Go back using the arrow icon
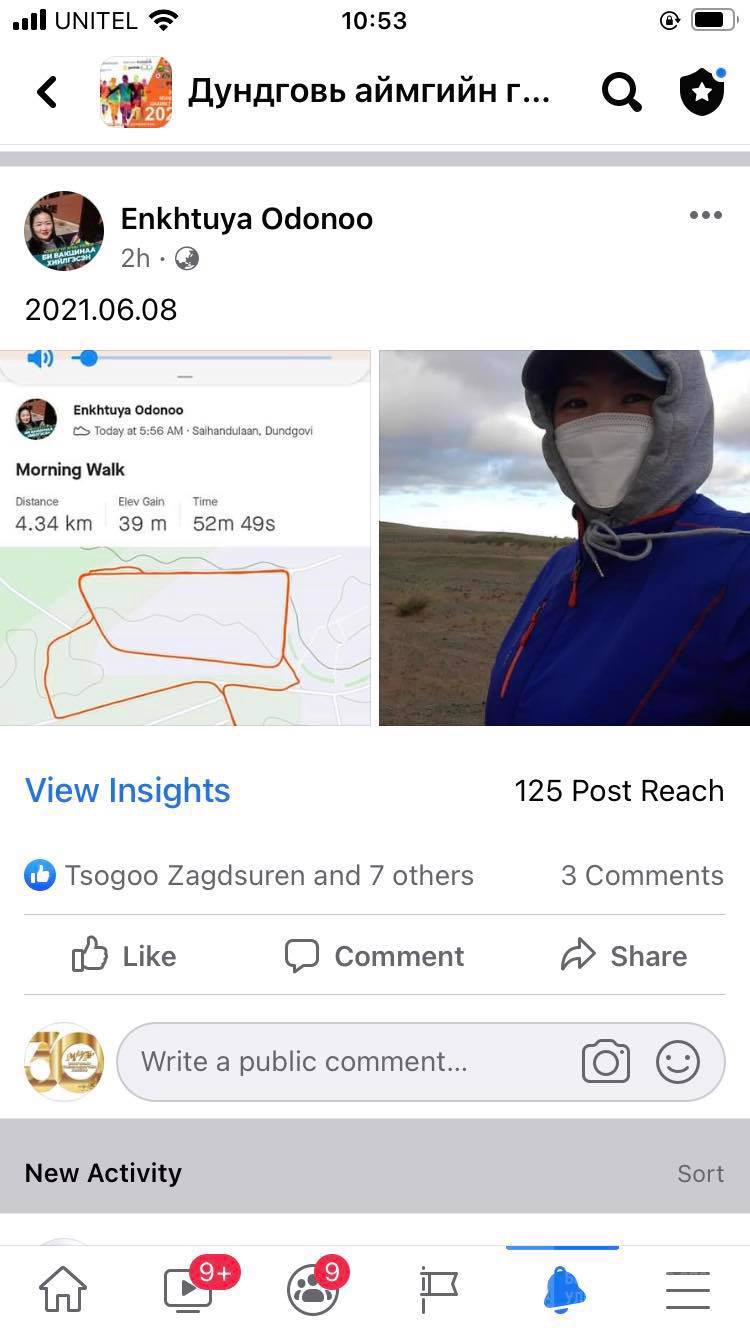The image size is (750, 1333). click(47, 92)
